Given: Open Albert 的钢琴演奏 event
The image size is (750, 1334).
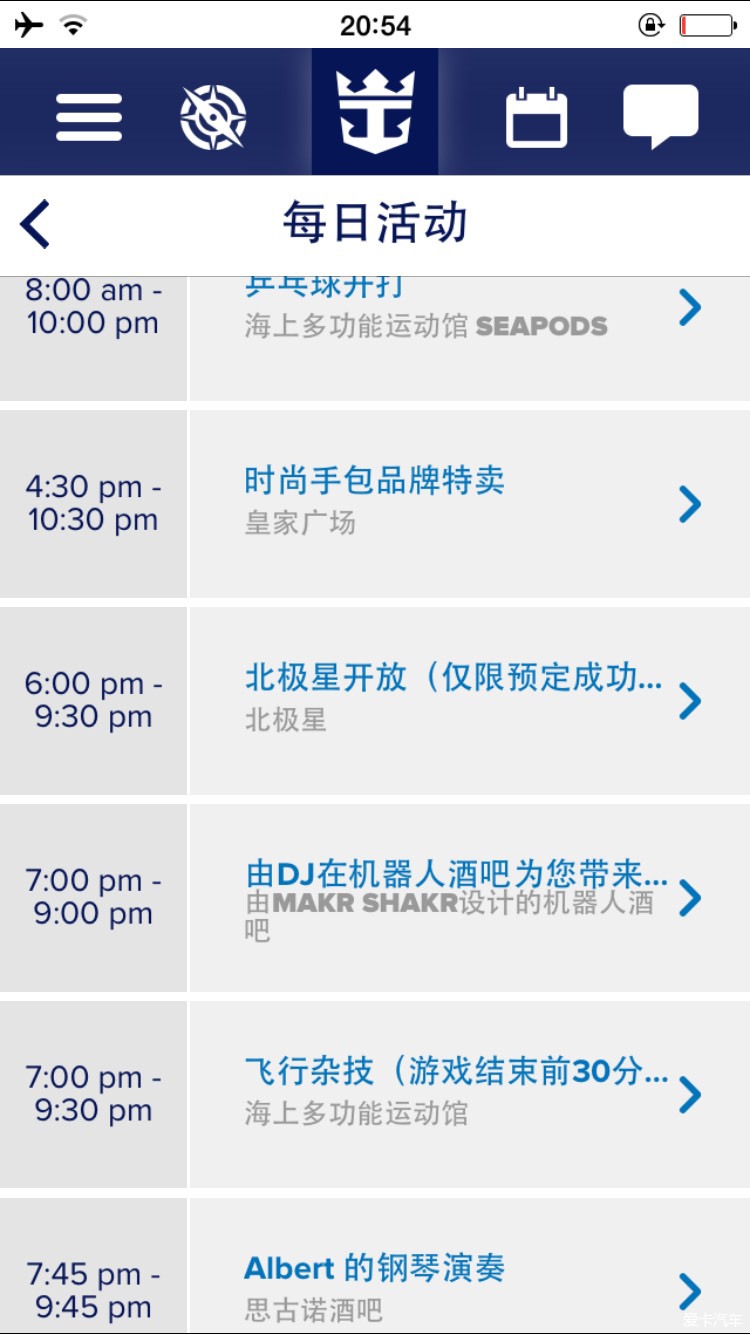Looking at the screenshot, I should tap(375, 1266).
